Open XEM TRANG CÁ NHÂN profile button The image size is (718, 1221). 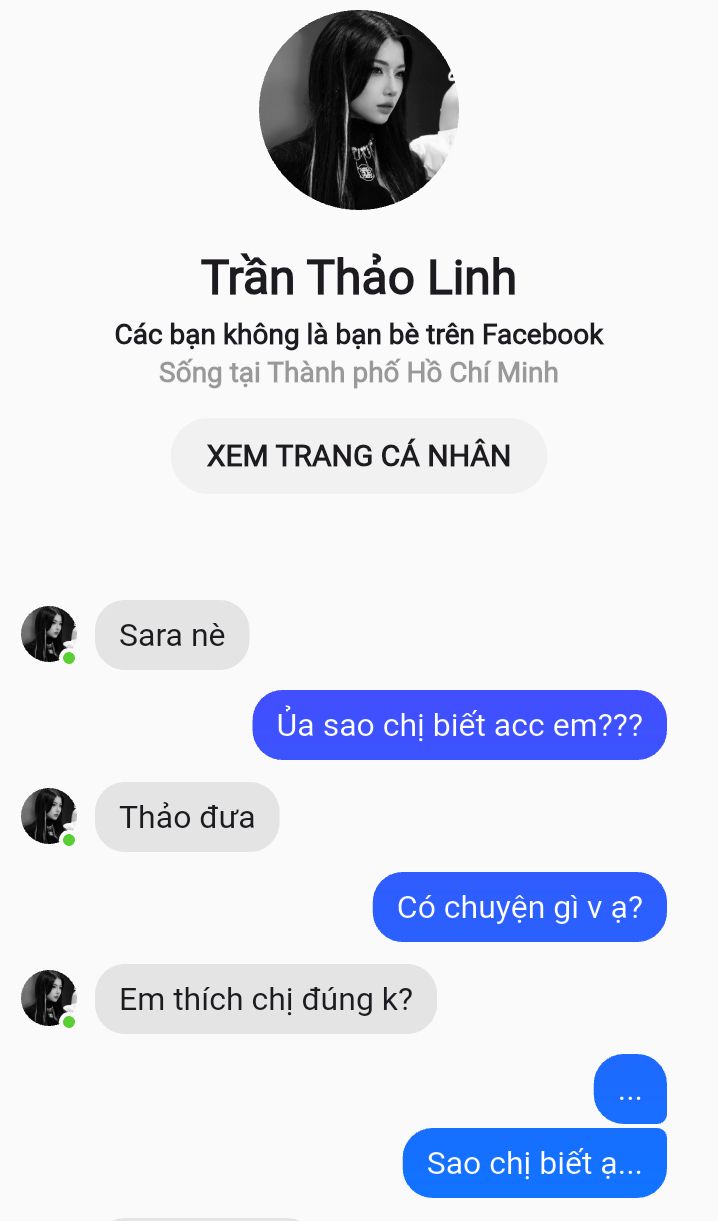coord(359,456)
